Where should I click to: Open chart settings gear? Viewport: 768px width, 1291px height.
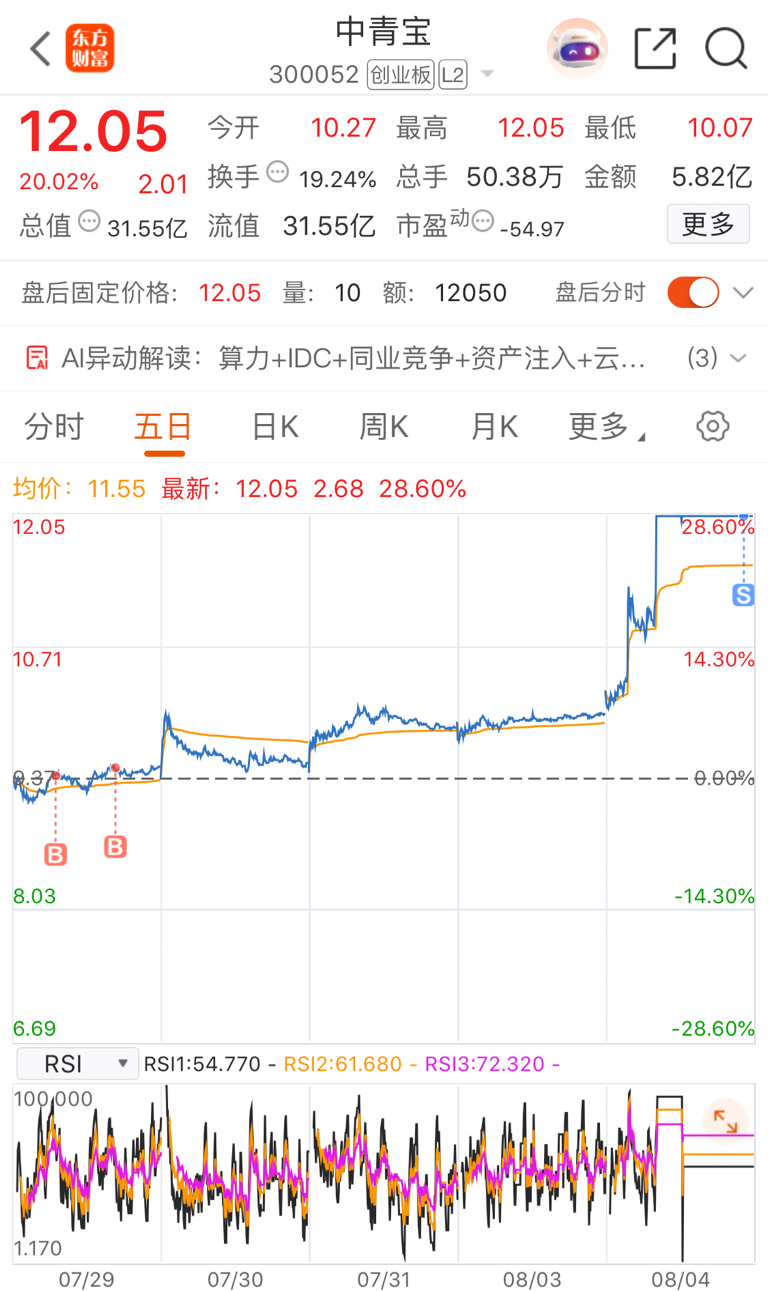pyautogui.click(x=713, y=426)
